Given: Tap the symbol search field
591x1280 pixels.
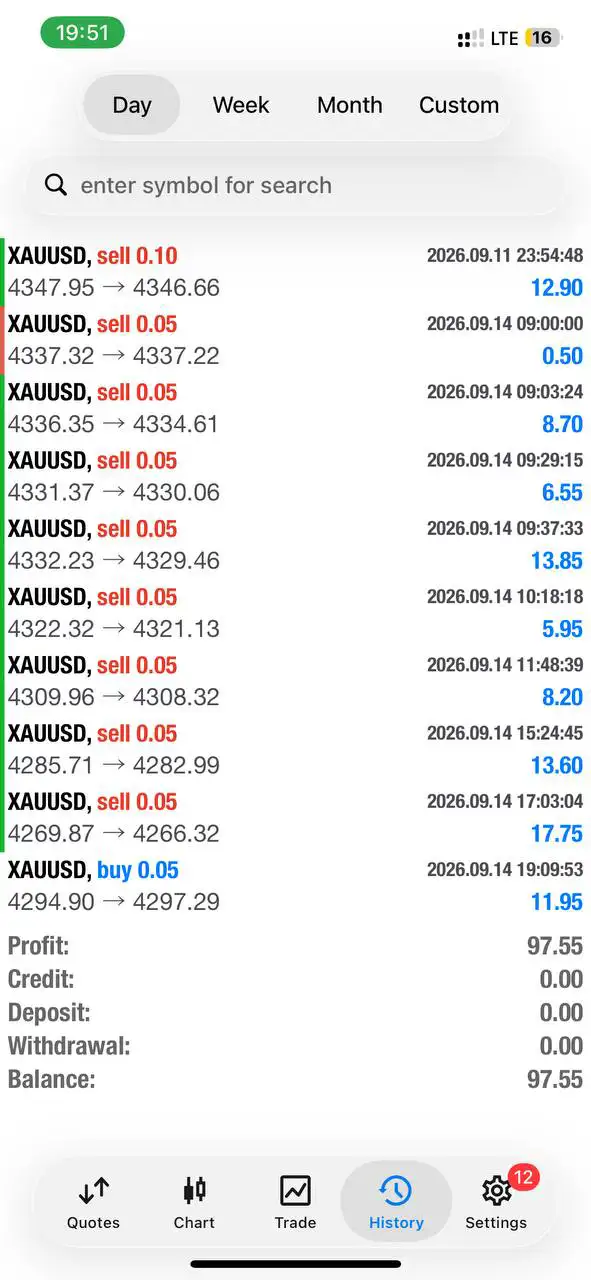Looking at the screenshot, I should coord(295,185).
